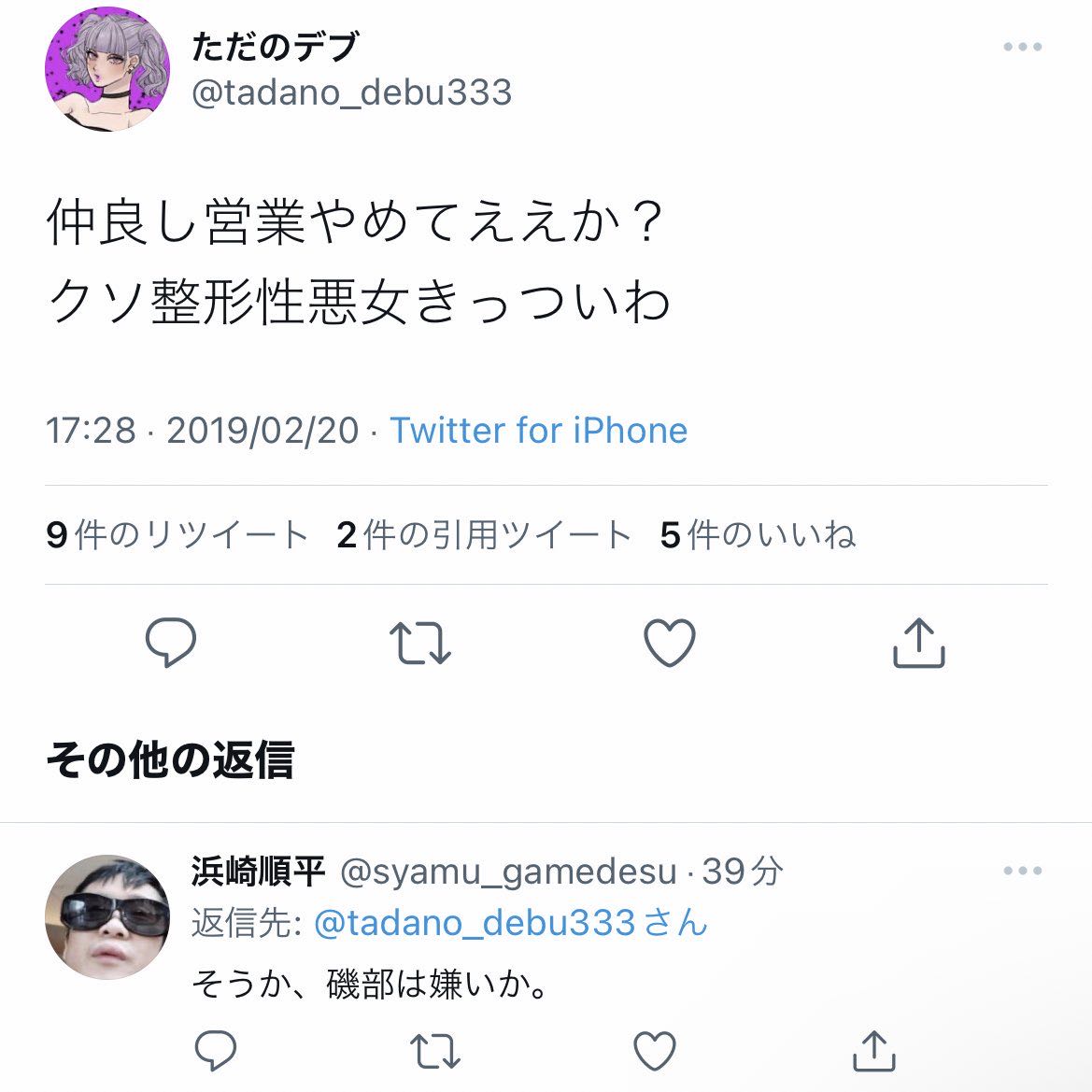Open overflow menu on ただのデブ's tweet

tap(1022, 47)
